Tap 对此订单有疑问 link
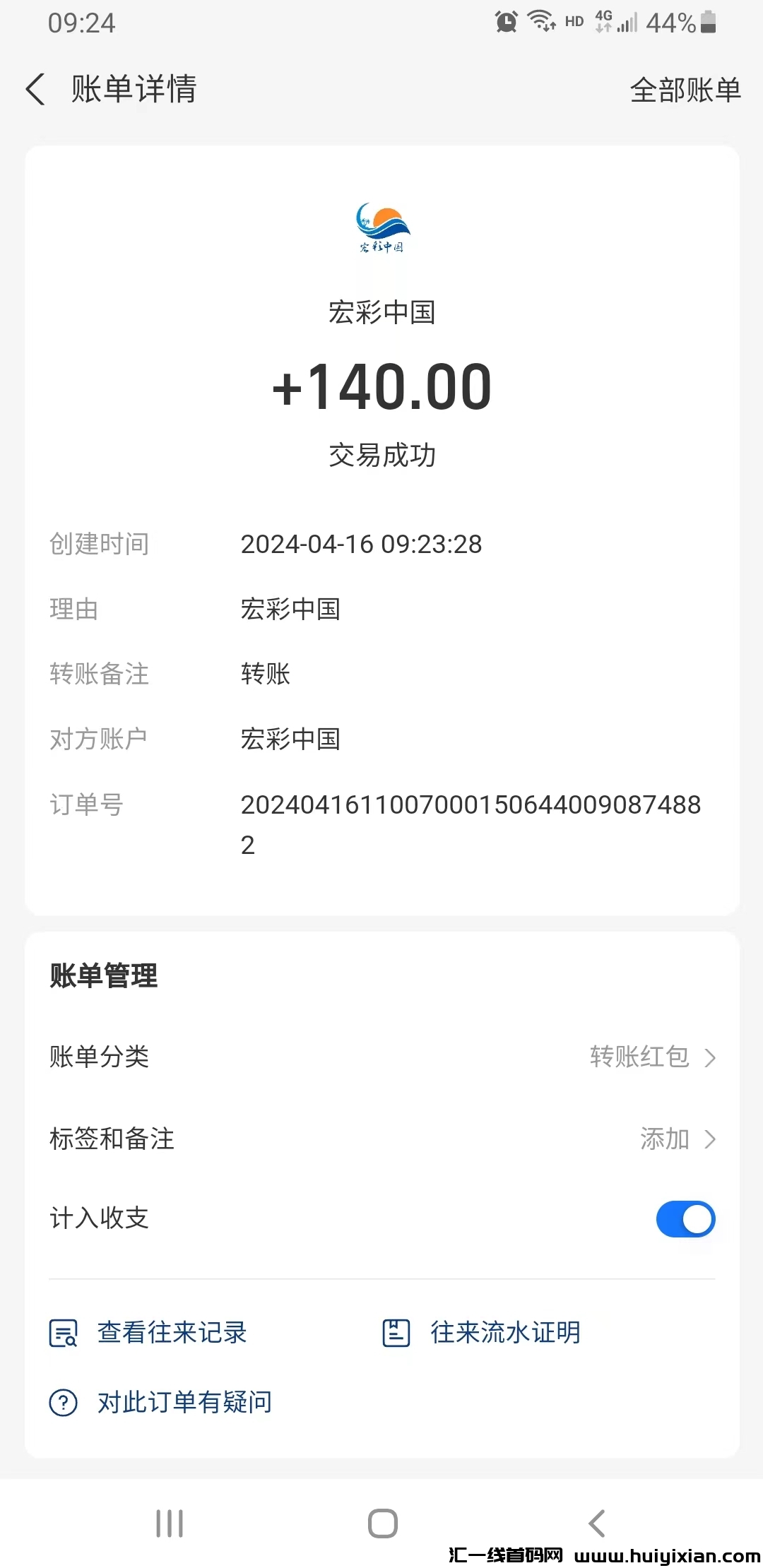 pyautogui.click(x=184, y=1402)
